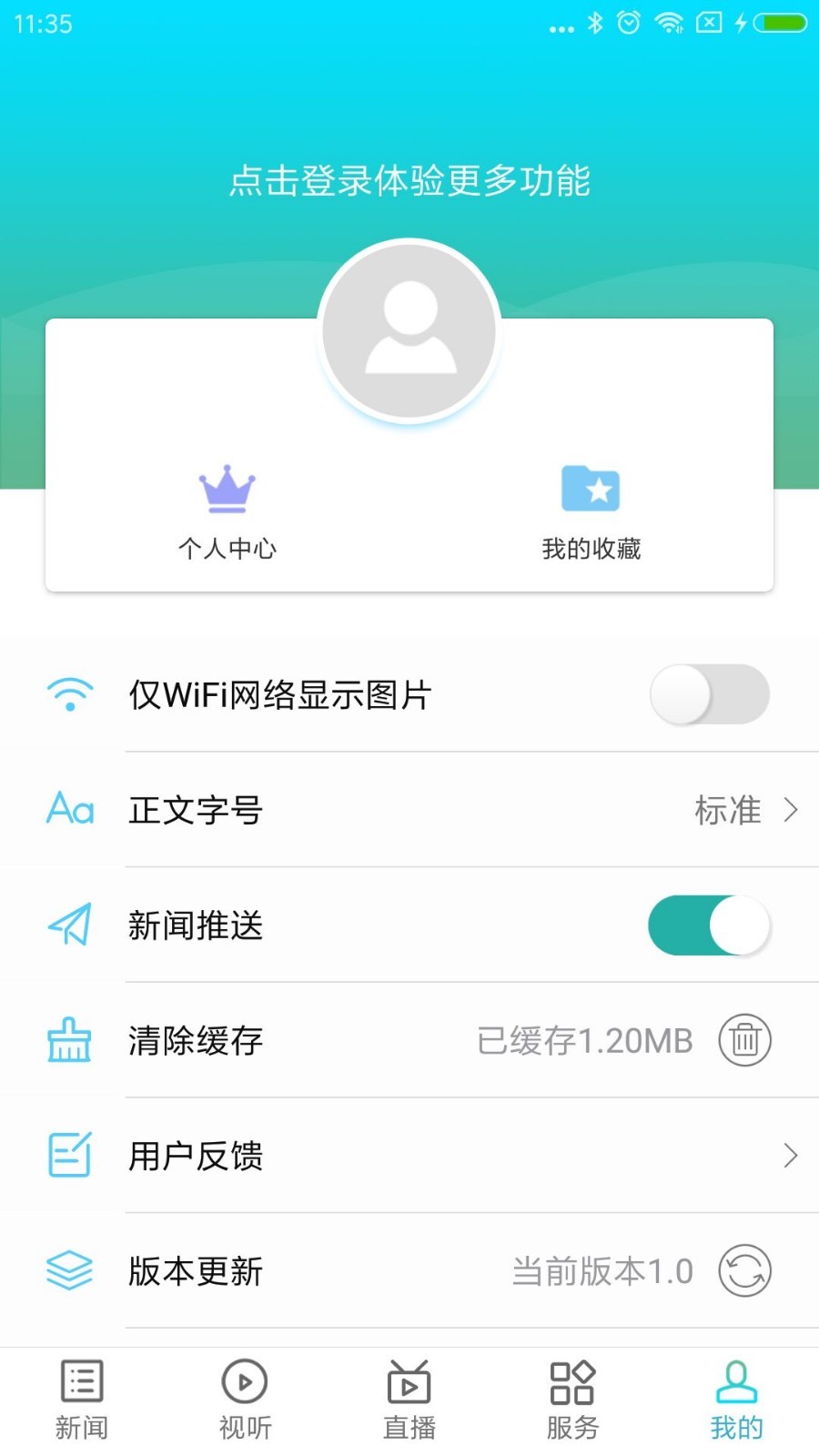Clear cache with the trash icon
This screenshot has height=1456, width=819.
(744, 1040)
